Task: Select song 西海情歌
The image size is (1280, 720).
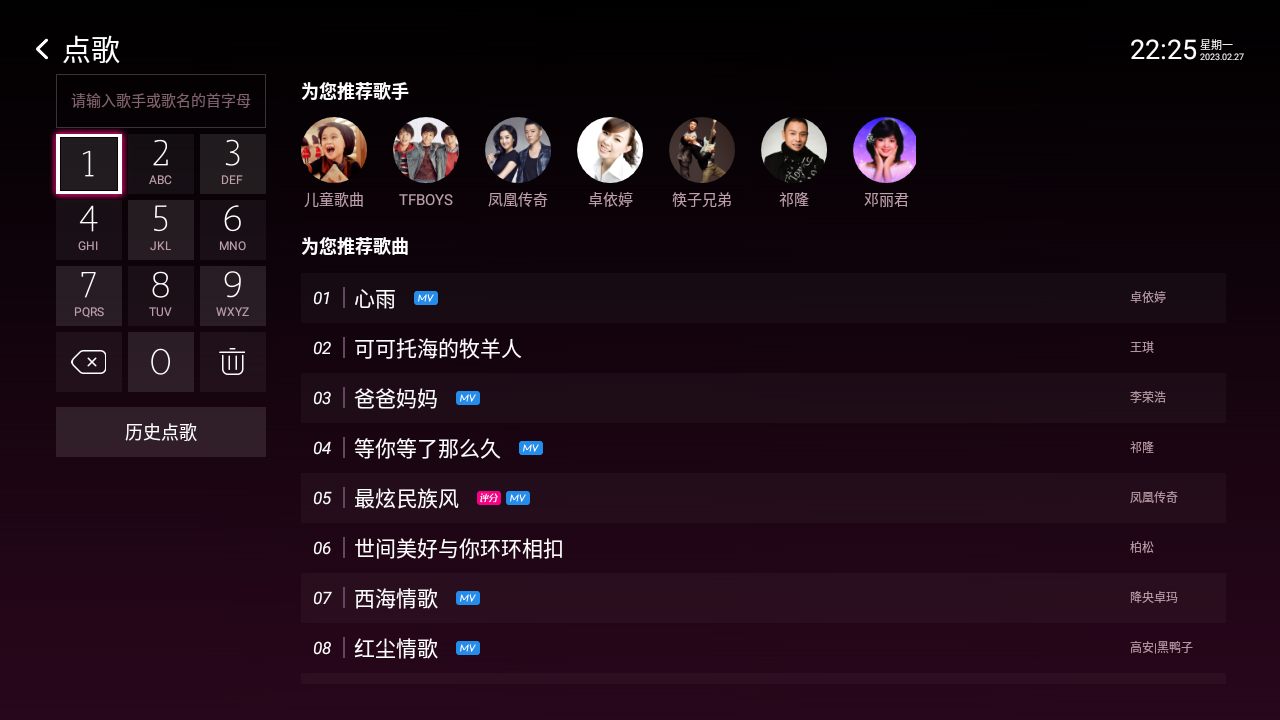Action: tap(763, 598)
